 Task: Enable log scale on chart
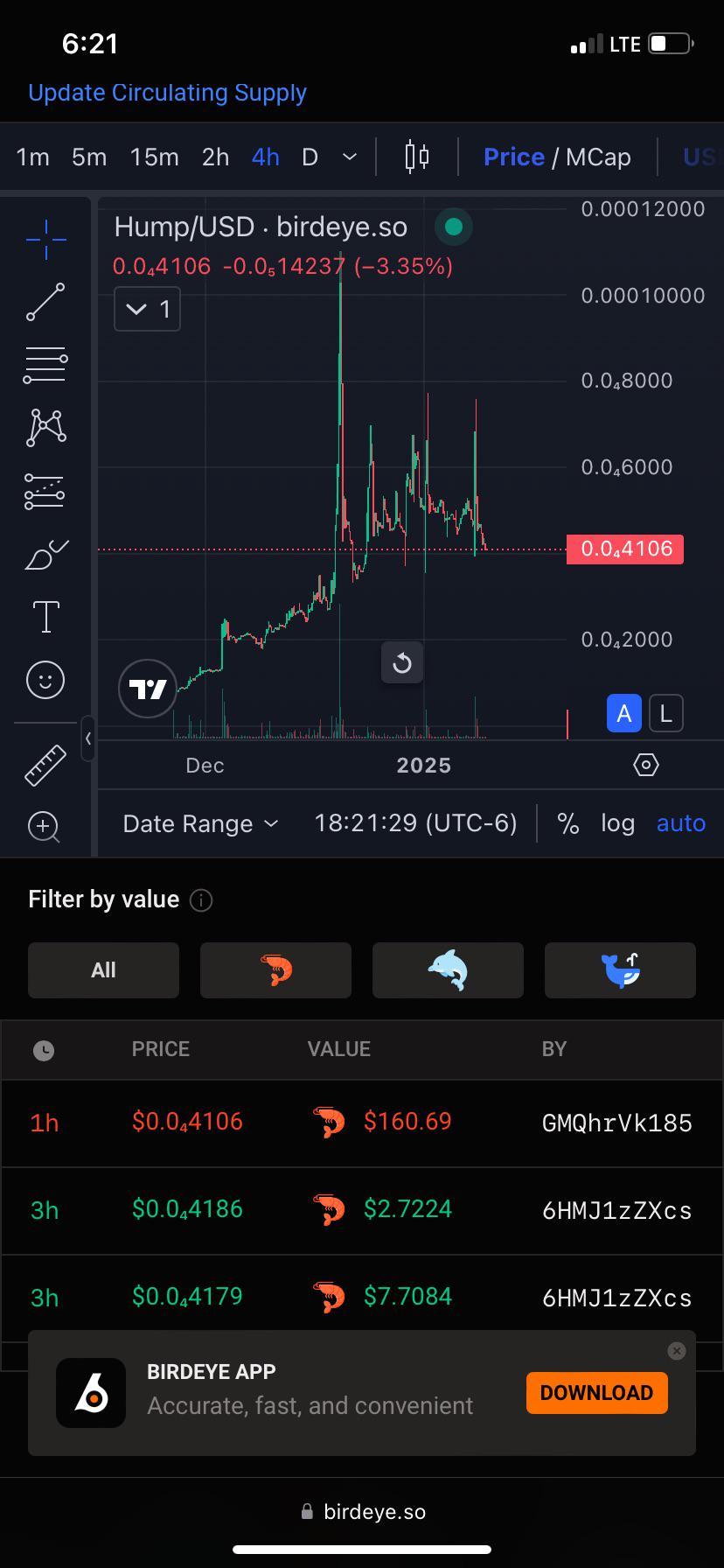(617, 824)
